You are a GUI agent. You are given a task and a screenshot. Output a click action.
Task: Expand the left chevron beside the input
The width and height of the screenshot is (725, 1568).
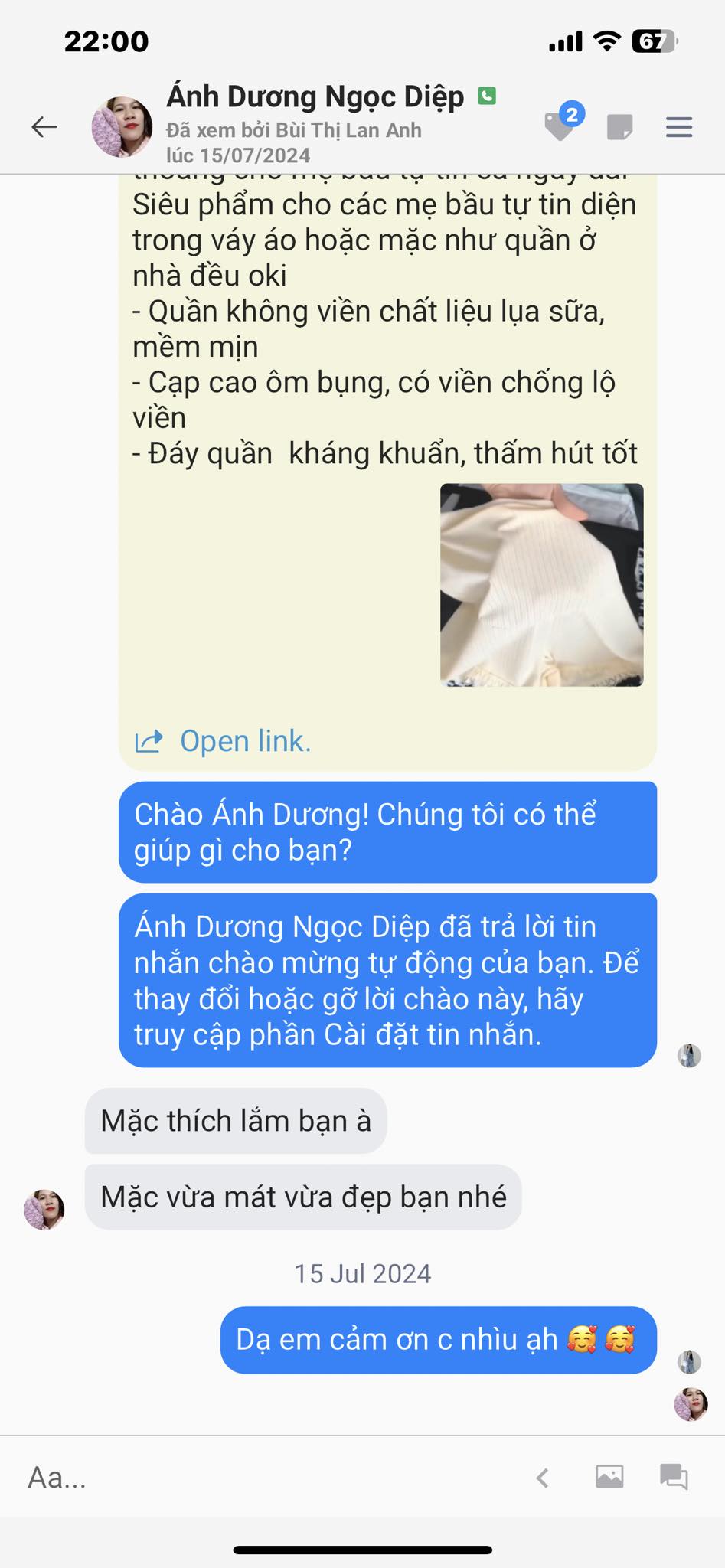(542, 1478)
